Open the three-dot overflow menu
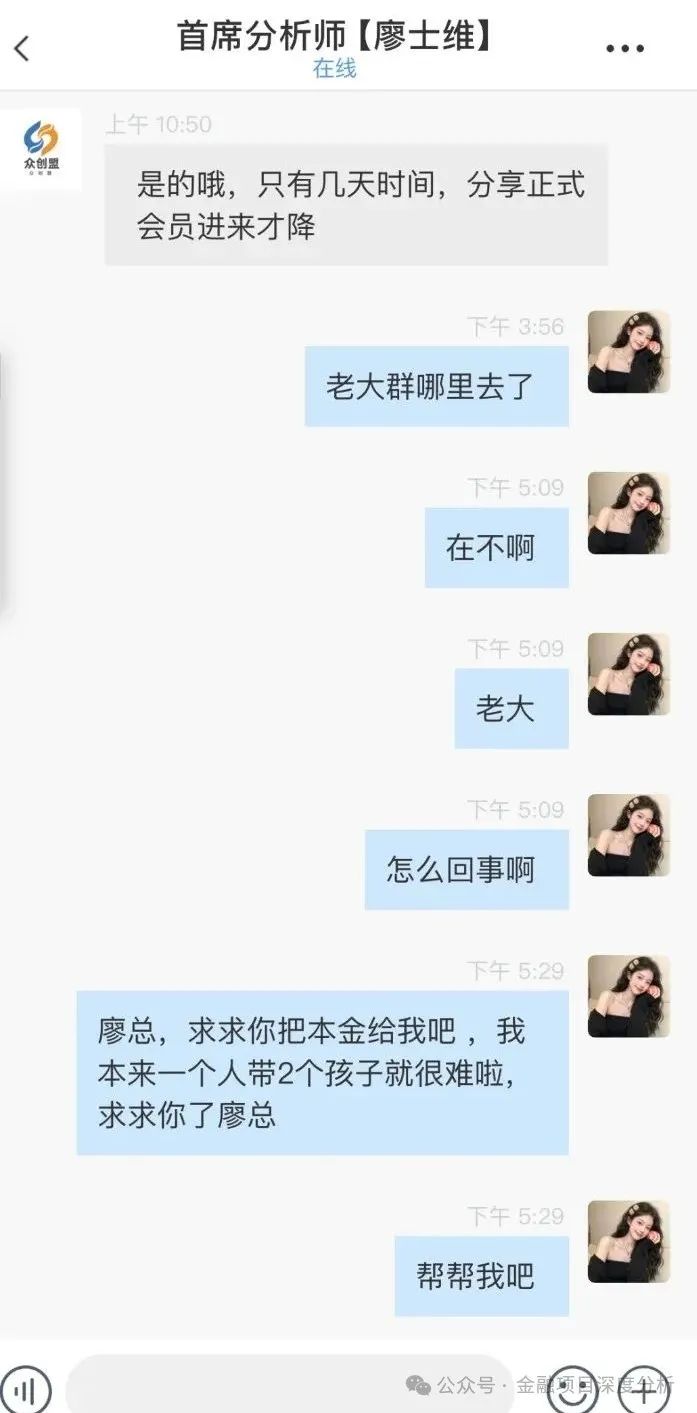The height and width of the screenshot is (1413, 697). (625, 48)
